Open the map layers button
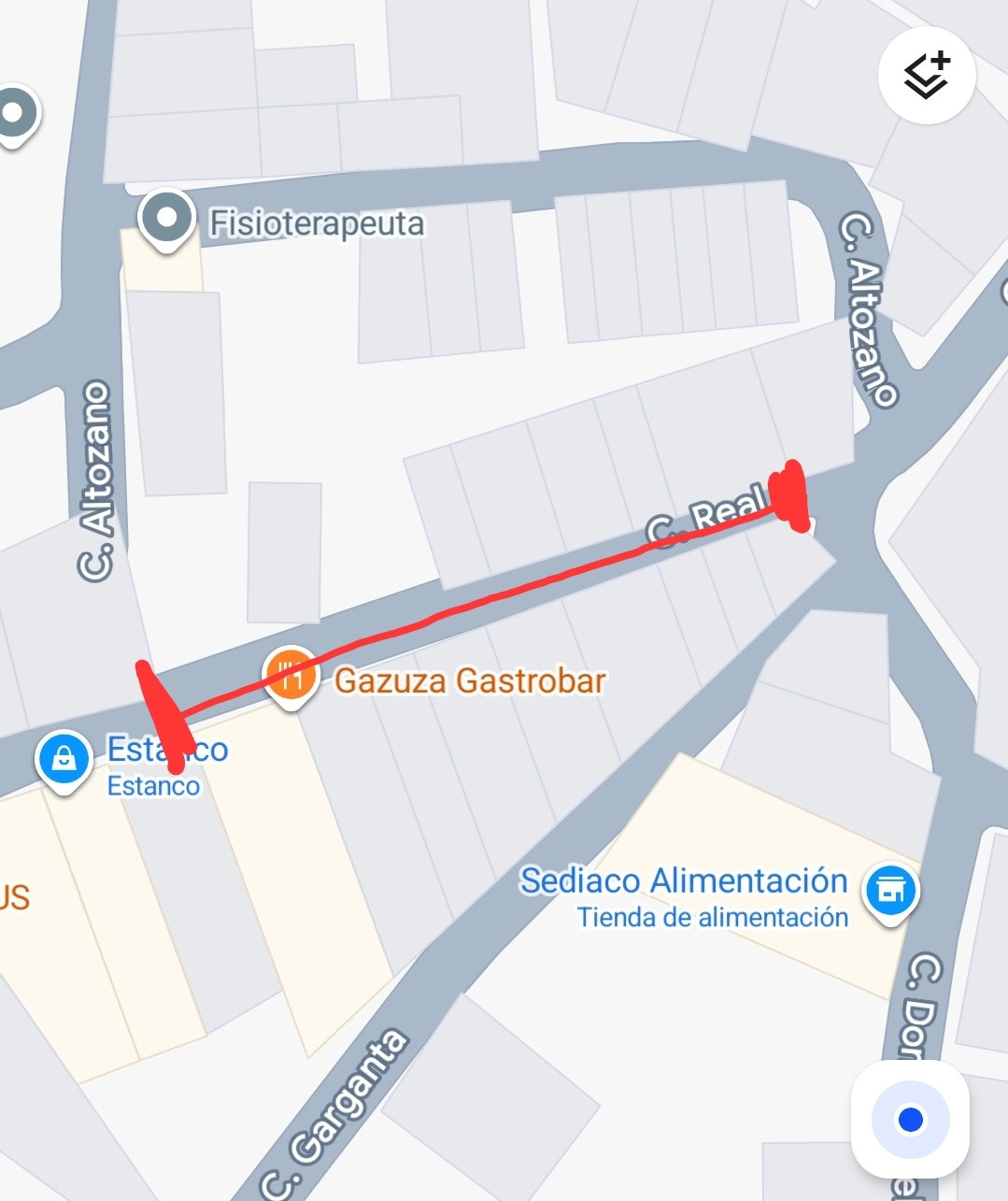Viewport: 1008px width, 1201px height. click(927, 76)
